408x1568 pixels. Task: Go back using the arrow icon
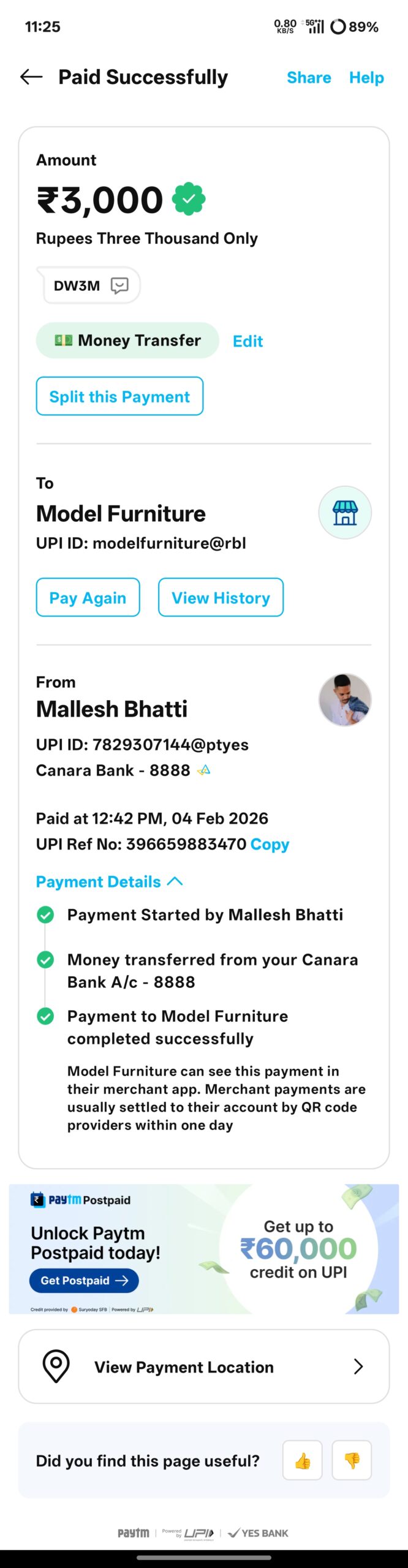pos(31,77)
